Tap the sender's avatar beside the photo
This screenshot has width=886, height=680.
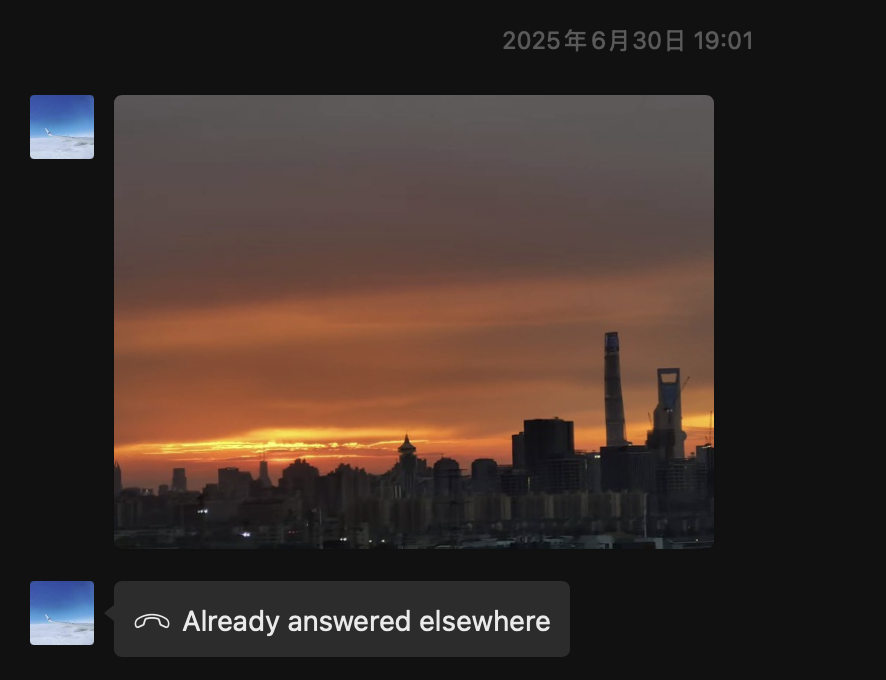coord(62,127)
